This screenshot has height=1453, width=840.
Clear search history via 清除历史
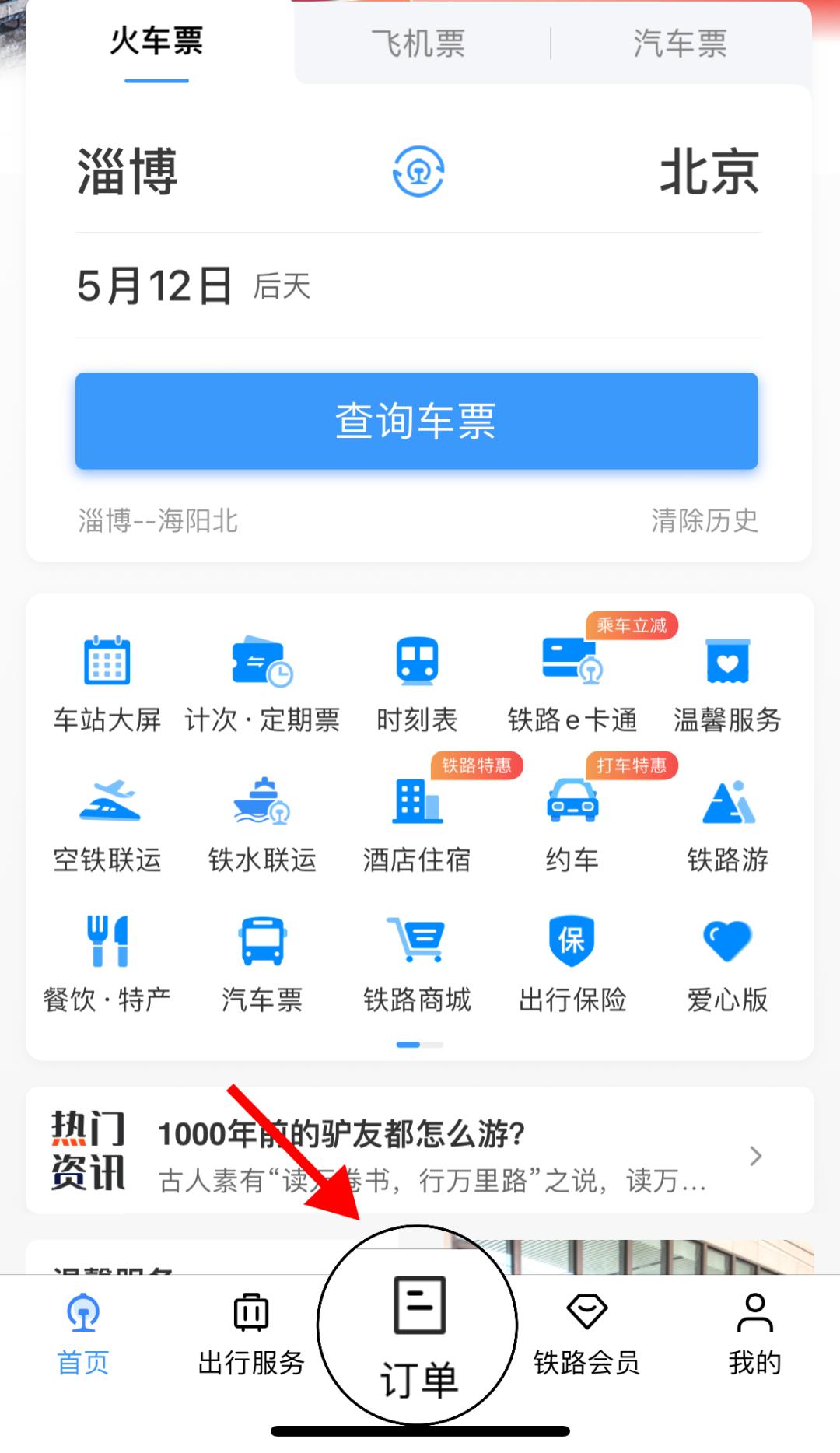pyautogui.click(x=704, y=523)
